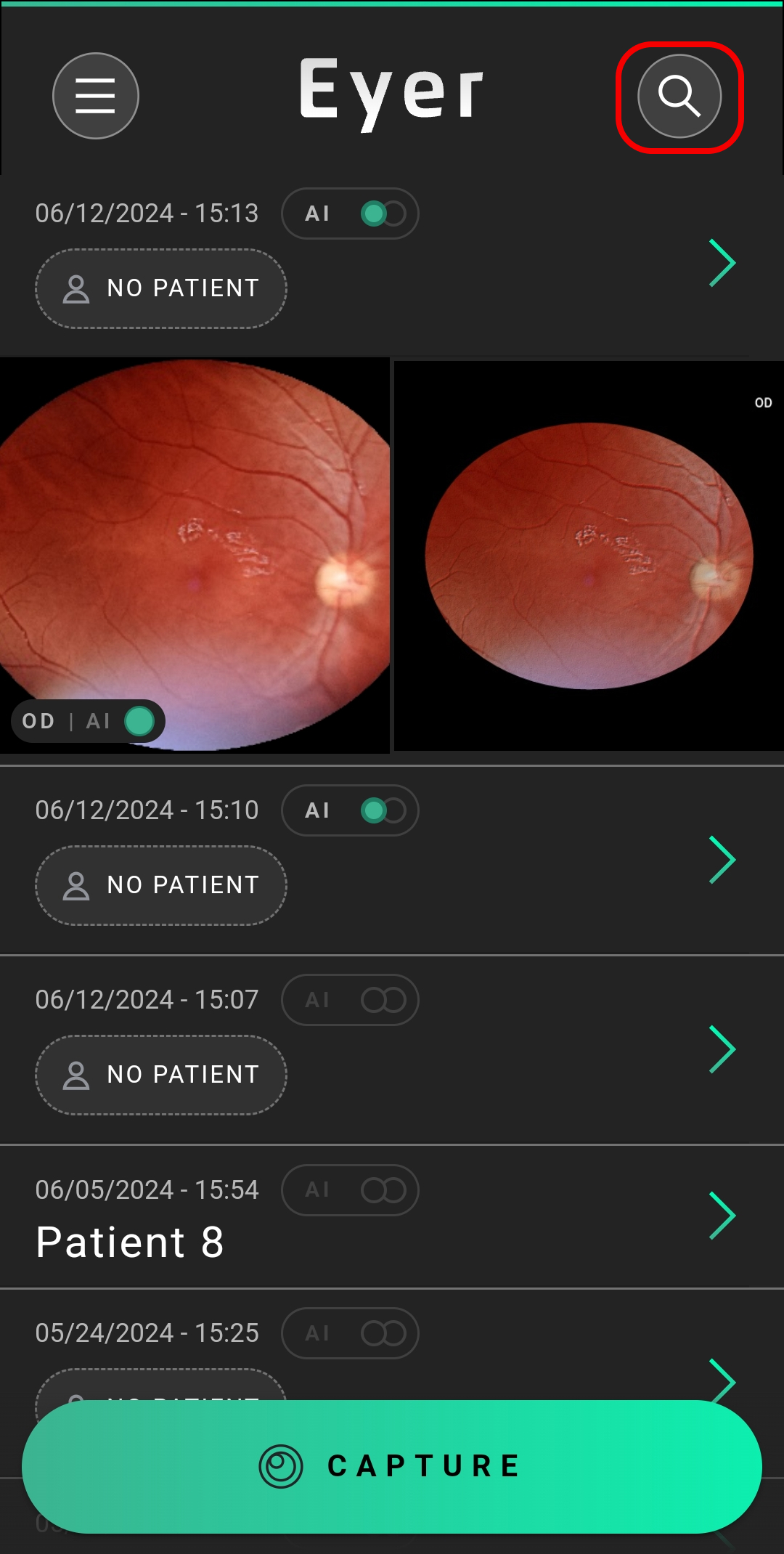Viewport: 784px width, 1554px height.
Task: Open the 15:10 exam with the chevron
Action: (722, 860)
